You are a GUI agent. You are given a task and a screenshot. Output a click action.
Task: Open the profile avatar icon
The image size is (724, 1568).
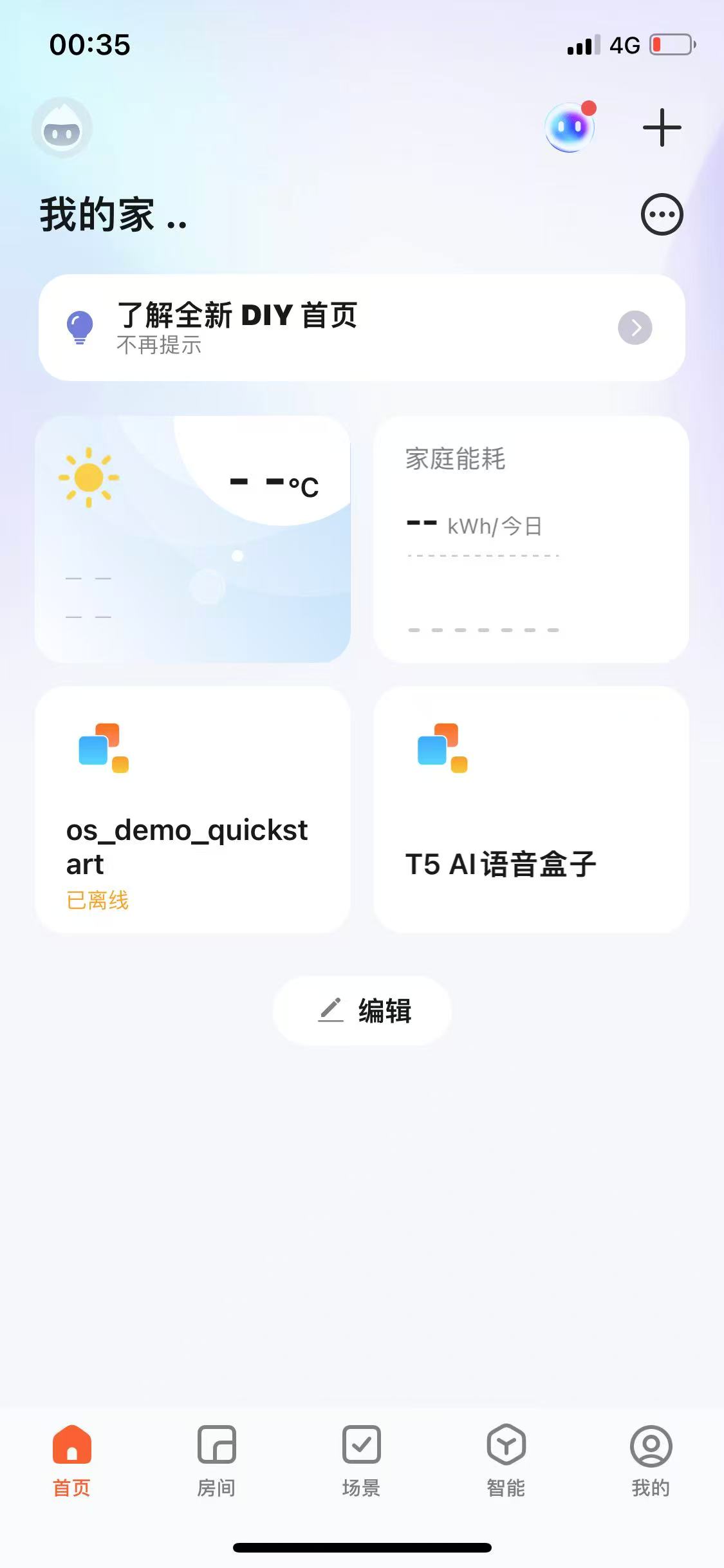point(62,129)
